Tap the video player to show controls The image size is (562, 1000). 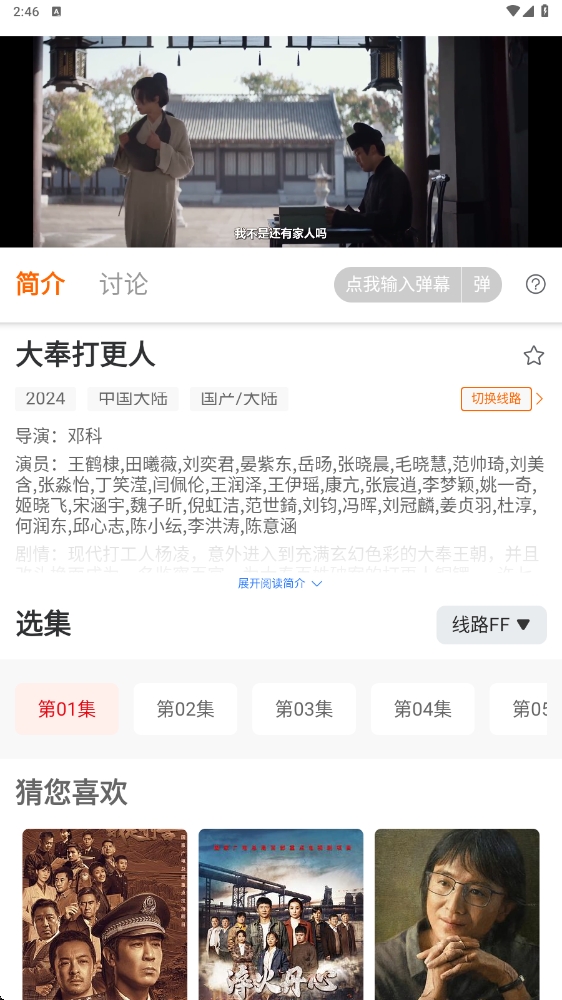pos(281,141)
